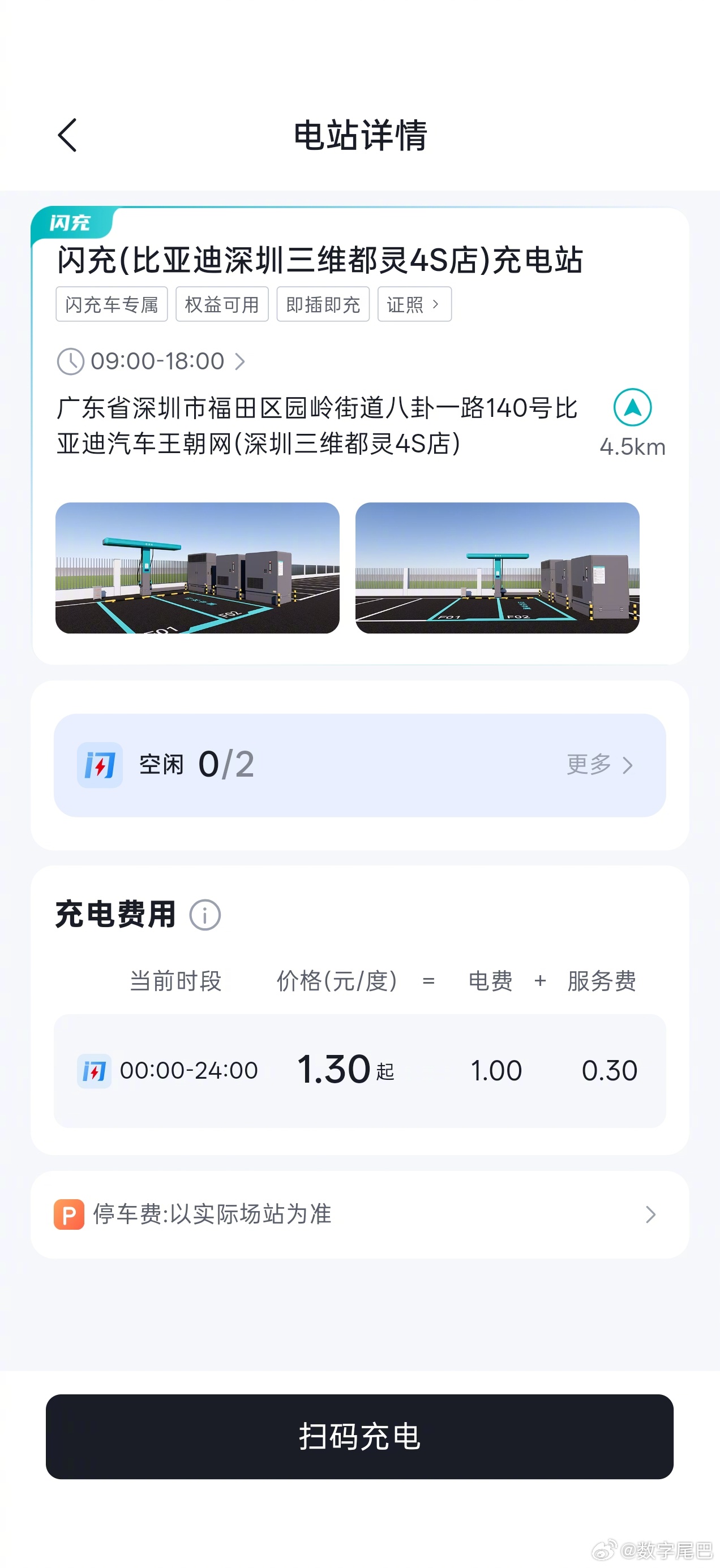Start navigation to the station 4.5km away
This screenshot has width=720, height=1568.
tap(632, 408)
